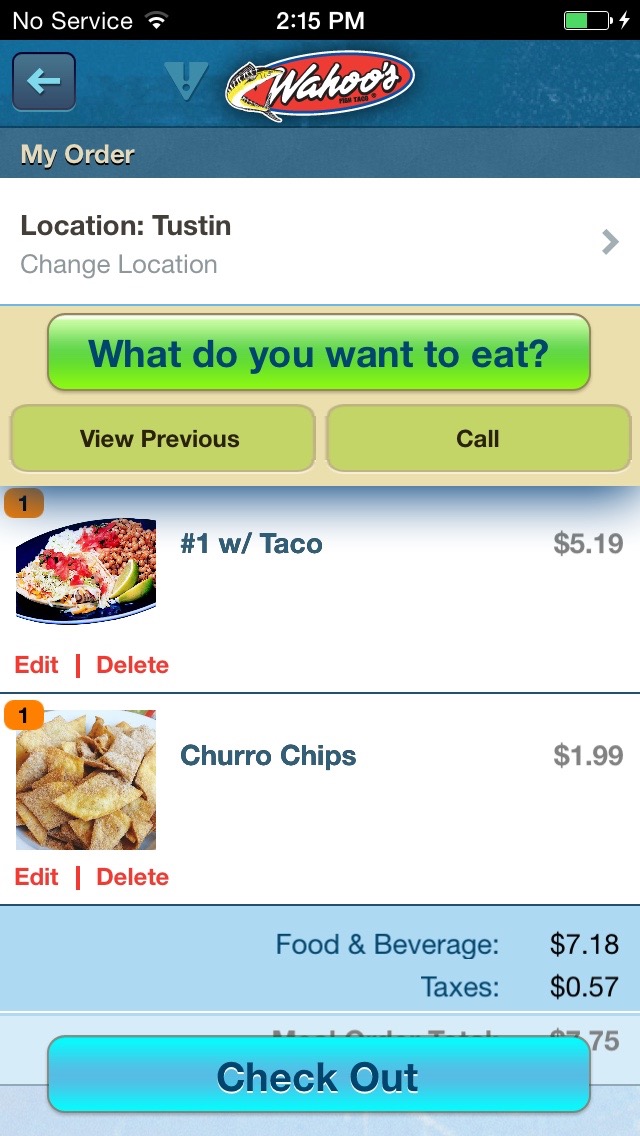Screen dimensions: 640x1136
Task: Change the Tustin pickup location
Action: [x=320, y=243]
